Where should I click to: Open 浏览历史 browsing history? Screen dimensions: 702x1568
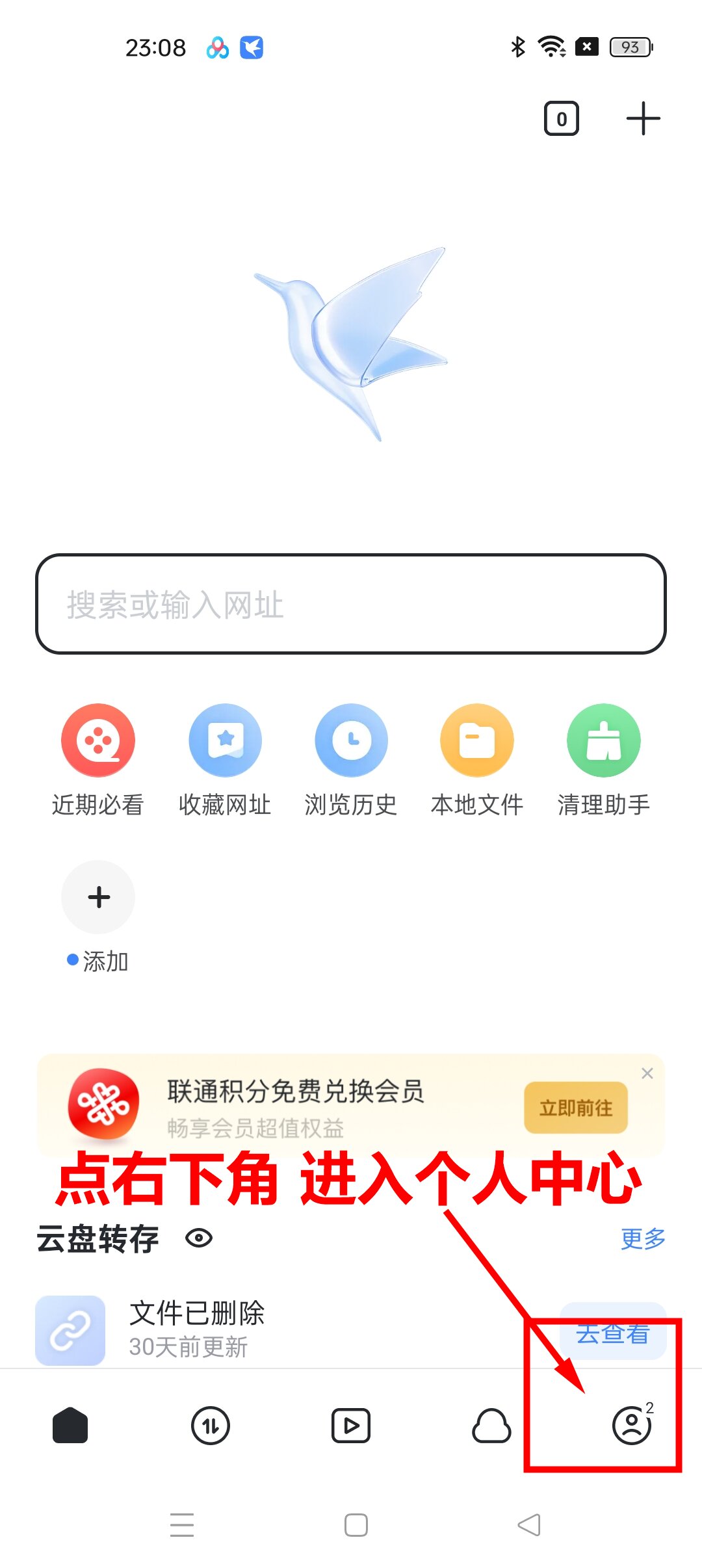tap(351, 740)
